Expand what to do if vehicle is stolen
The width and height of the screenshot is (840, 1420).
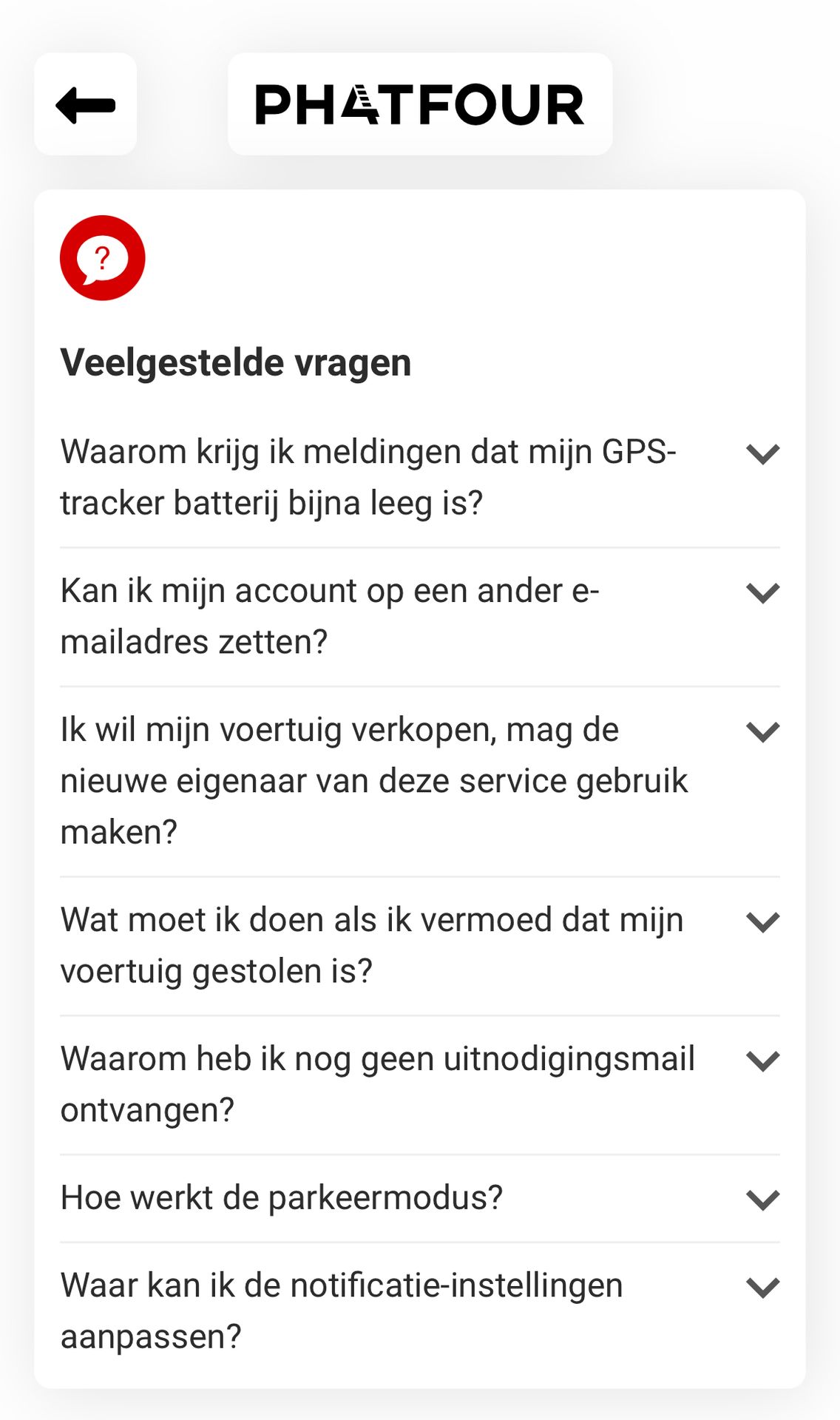[x=419, y=946]
